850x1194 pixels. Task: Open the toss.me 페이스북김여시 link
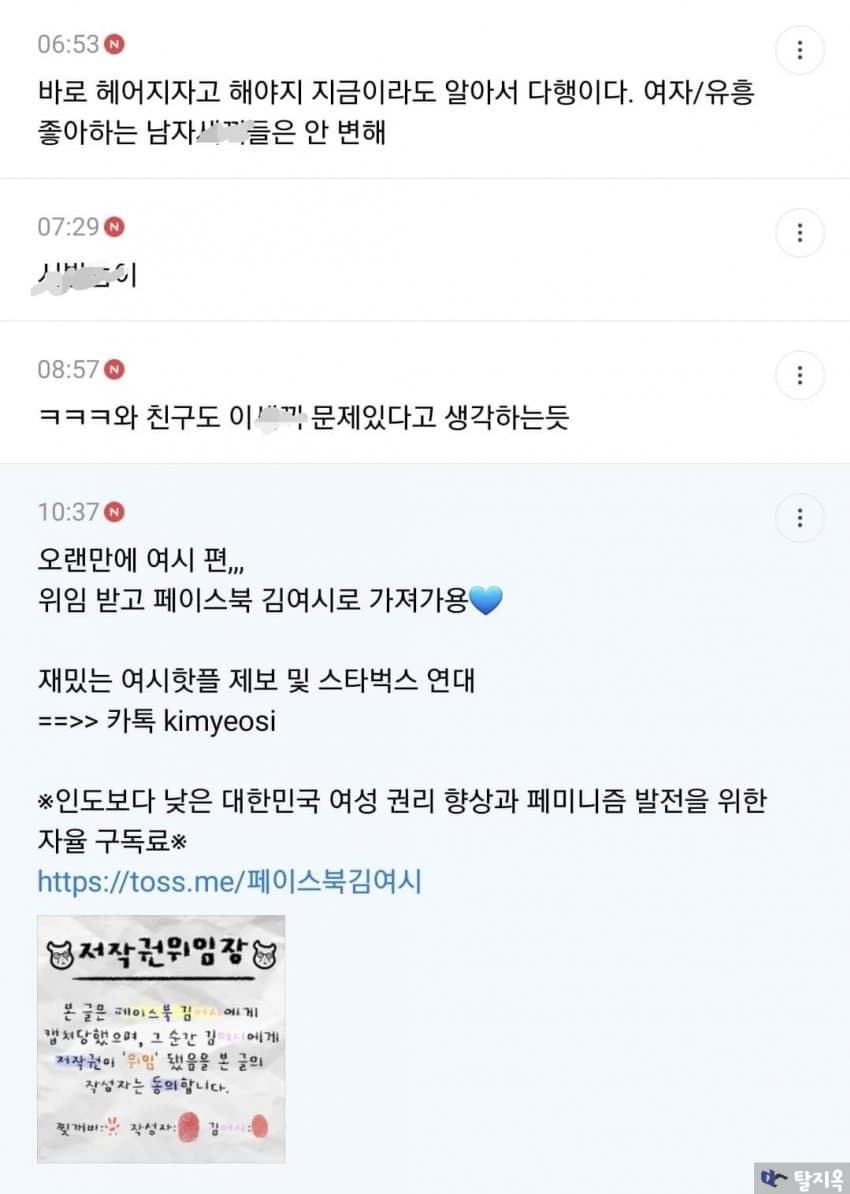(x=229, y=881)
